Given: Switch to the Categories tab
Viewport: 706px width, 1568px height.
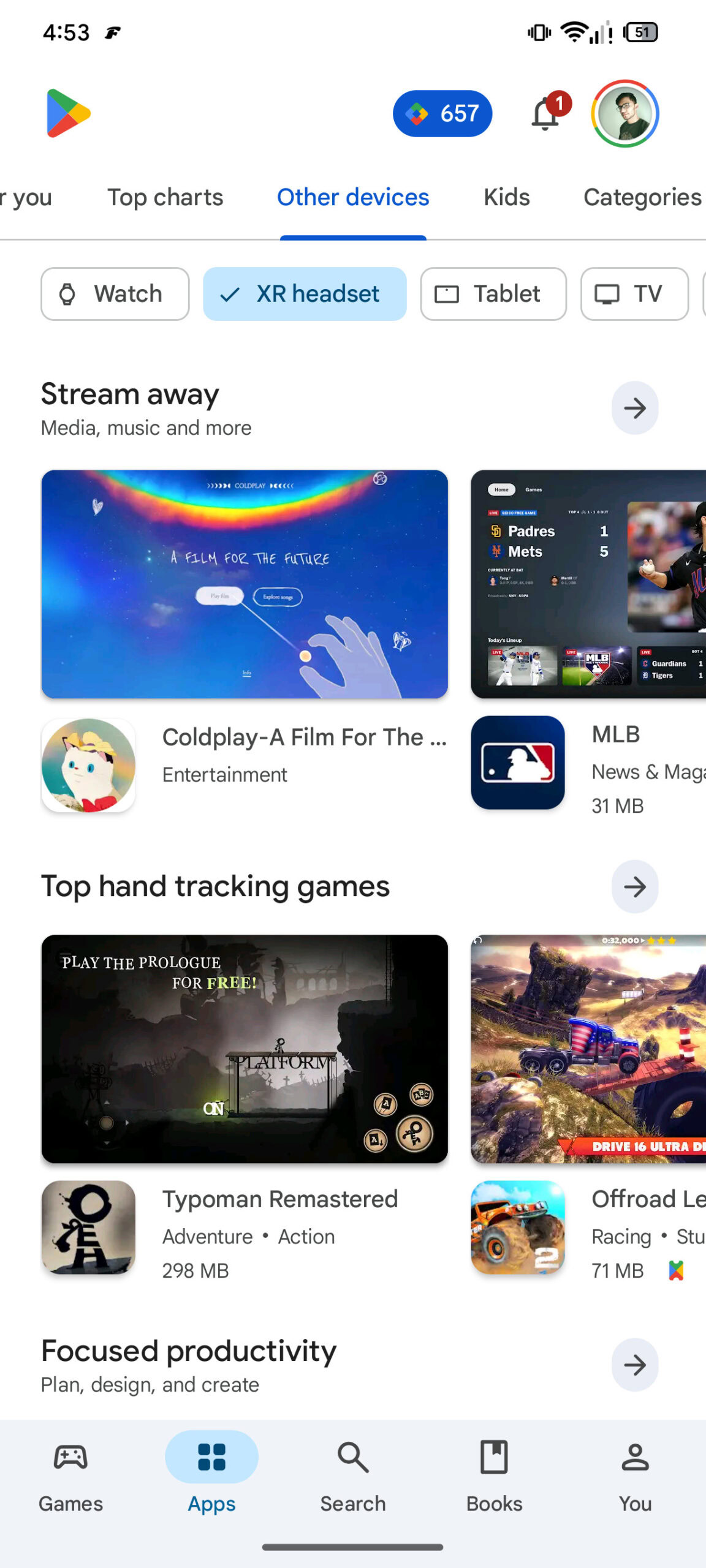Looking at the screenshot, I should pyautogui.click(x=642, y=197).
